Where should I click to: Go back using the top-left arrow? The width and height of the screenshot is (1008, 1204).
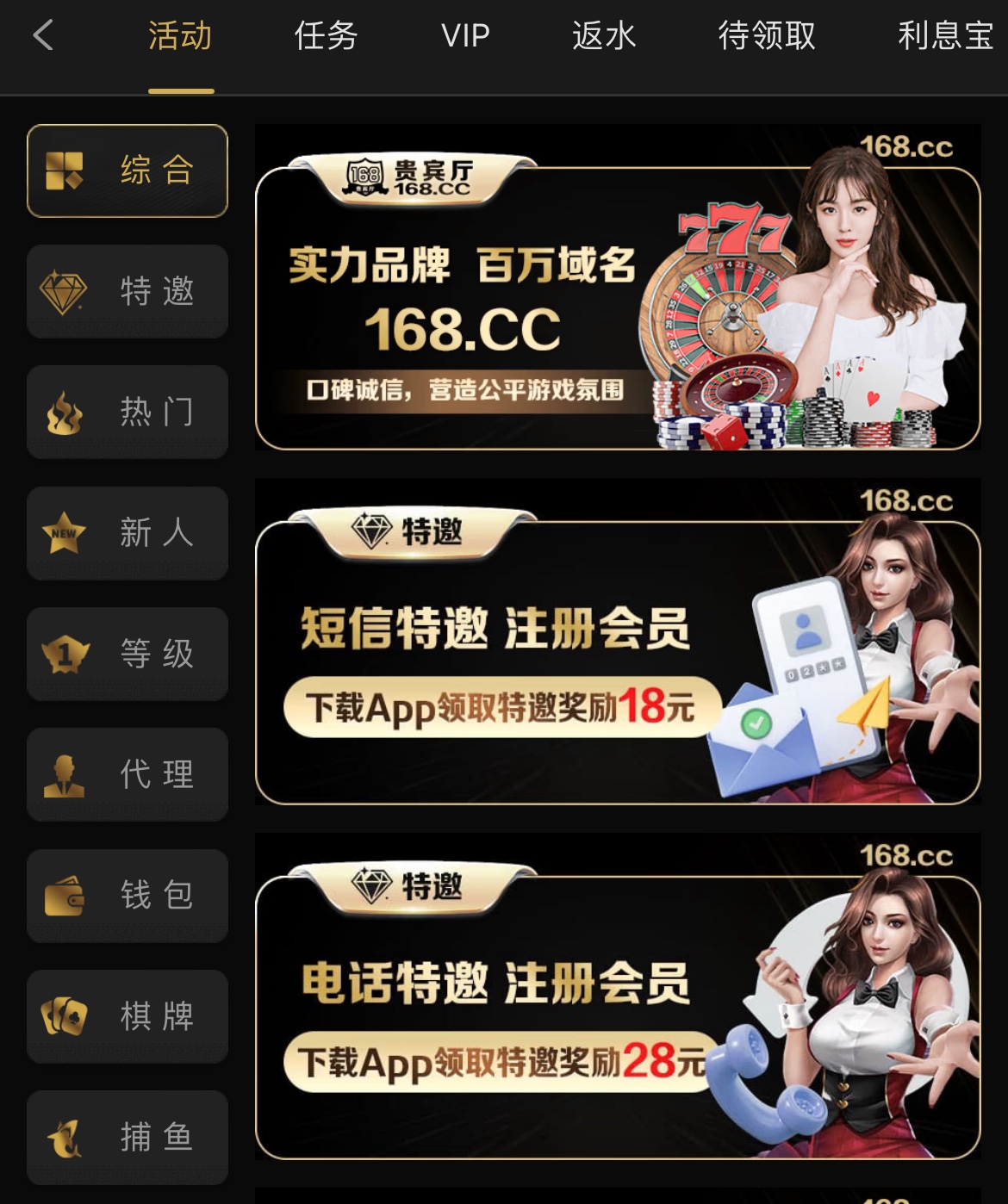point(43,36)
